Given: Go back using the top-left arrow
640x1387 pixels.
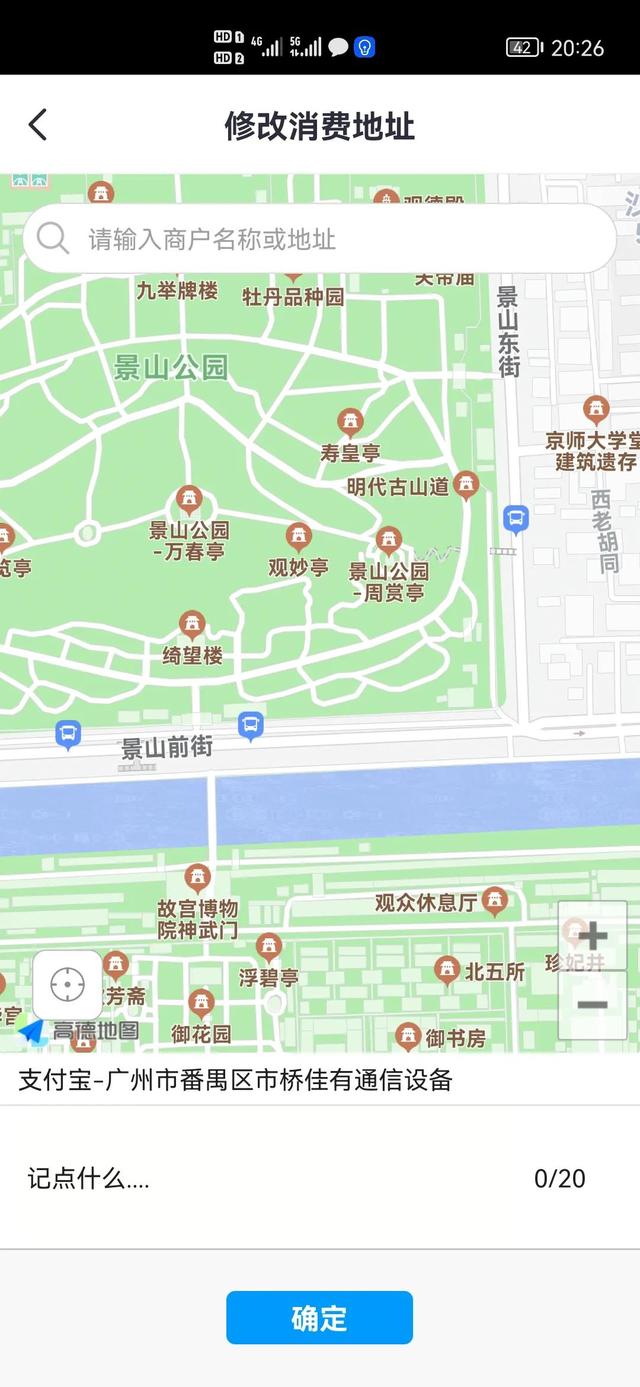Looking at the screenshot, I should click(38, 126).
